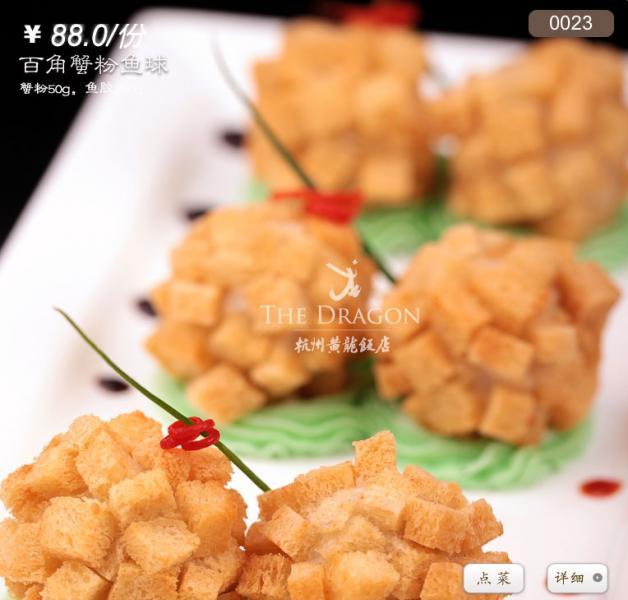
Task: Tap the 点菜 order button
Action: click(x=493, y=578)
